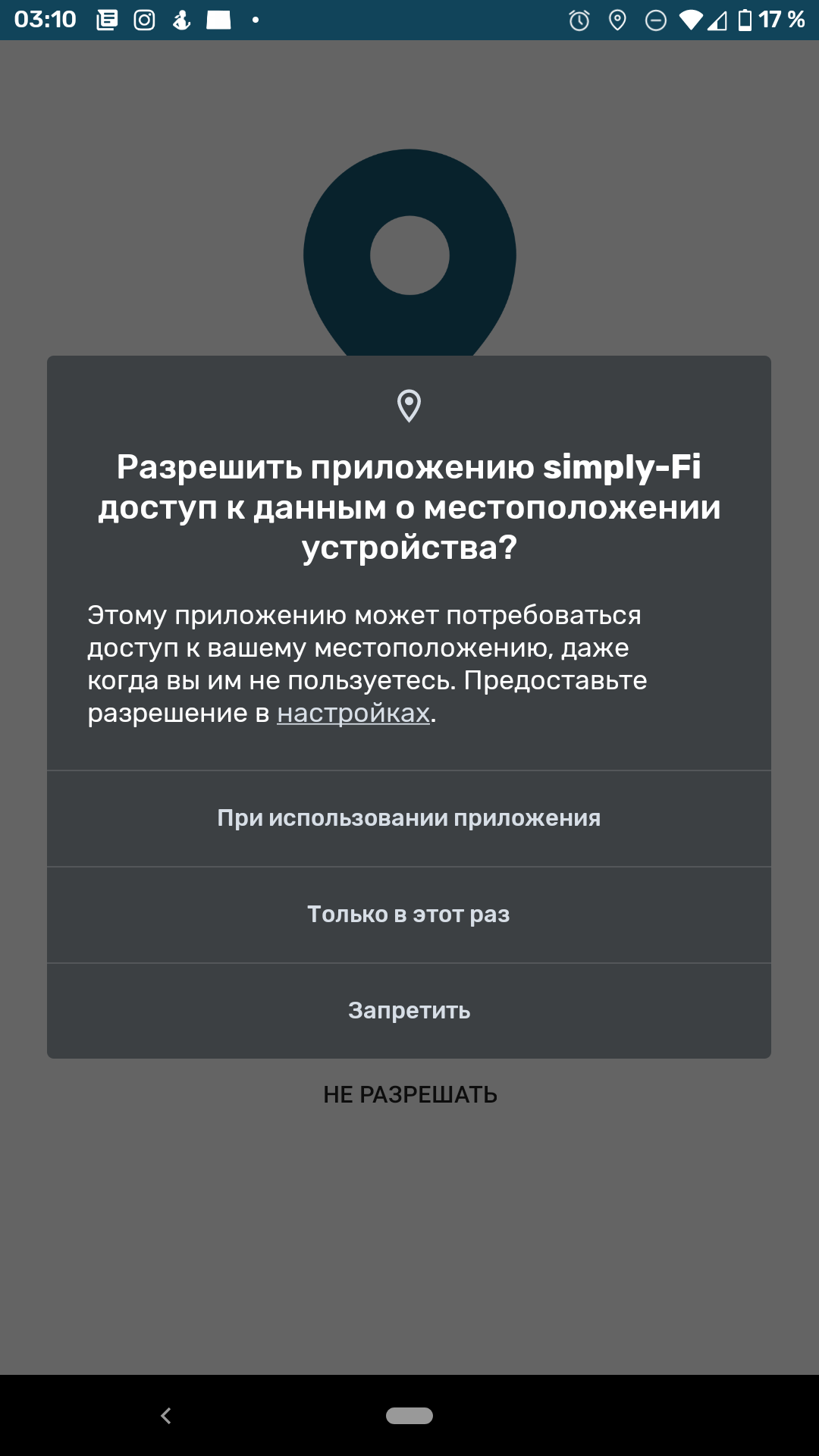Tap the home pill in navigation bar
Screen dimensions: 819x1456
(x=409, y=1415)
